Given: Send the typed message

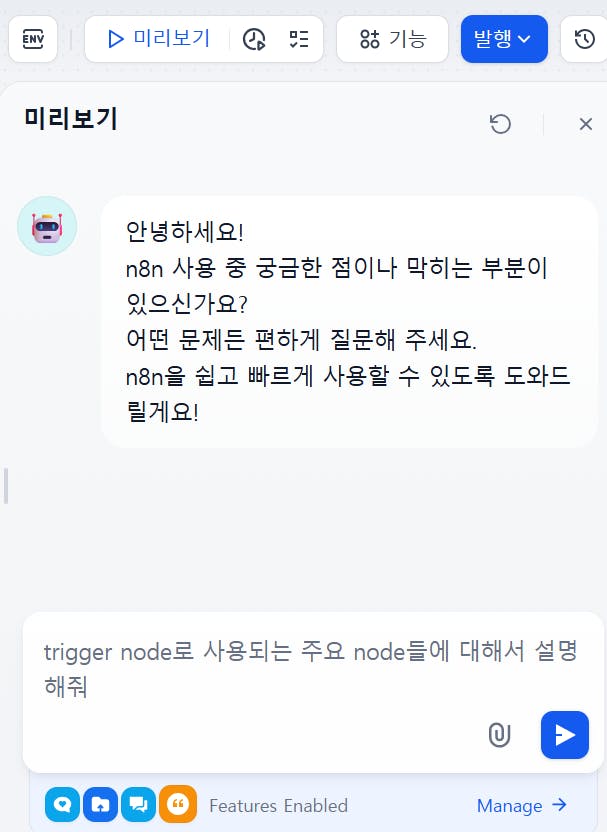Looking at the screenshot, I should coord(564,735).
